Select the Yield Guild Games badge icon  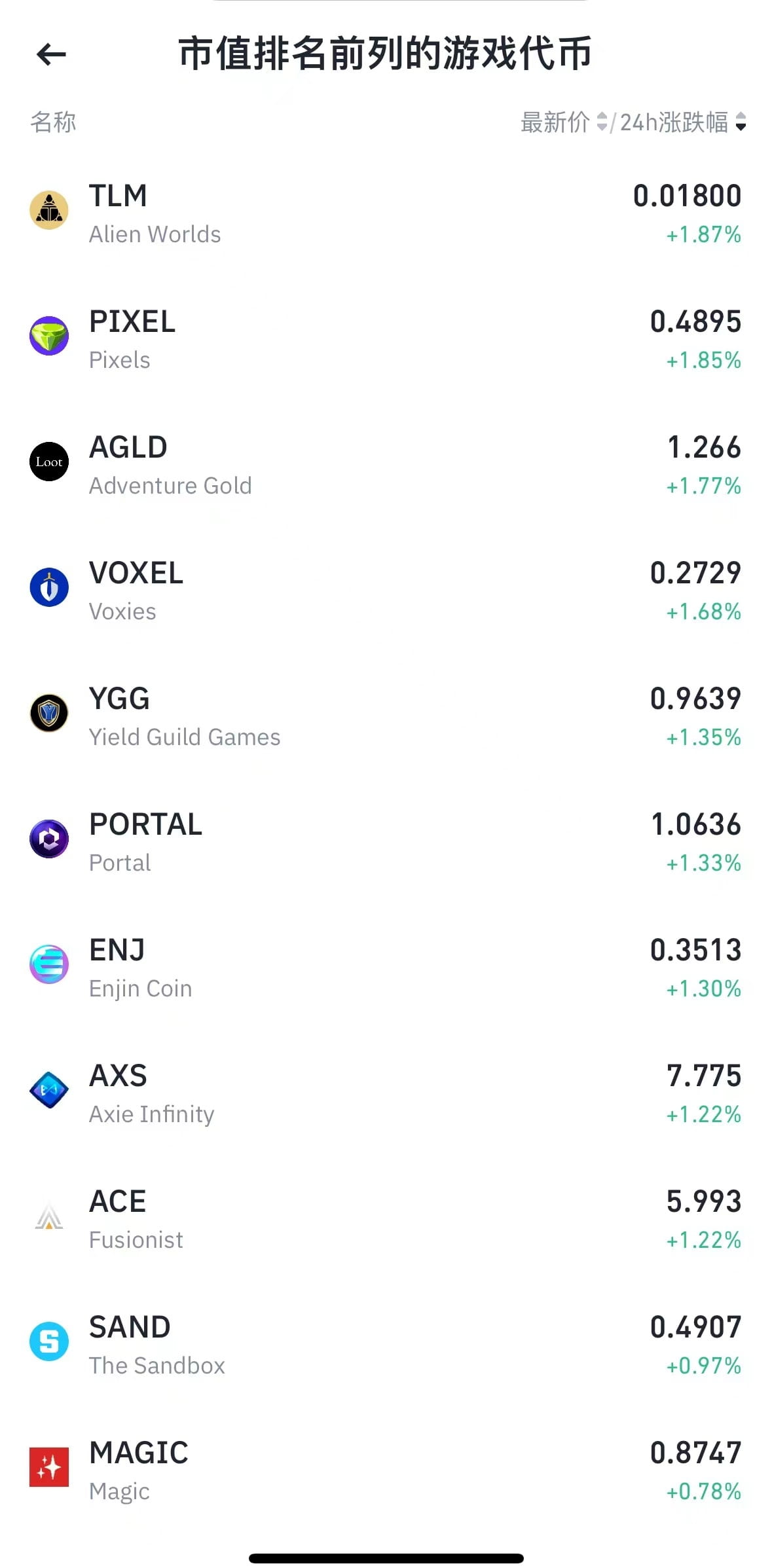(x=49, y=714)
